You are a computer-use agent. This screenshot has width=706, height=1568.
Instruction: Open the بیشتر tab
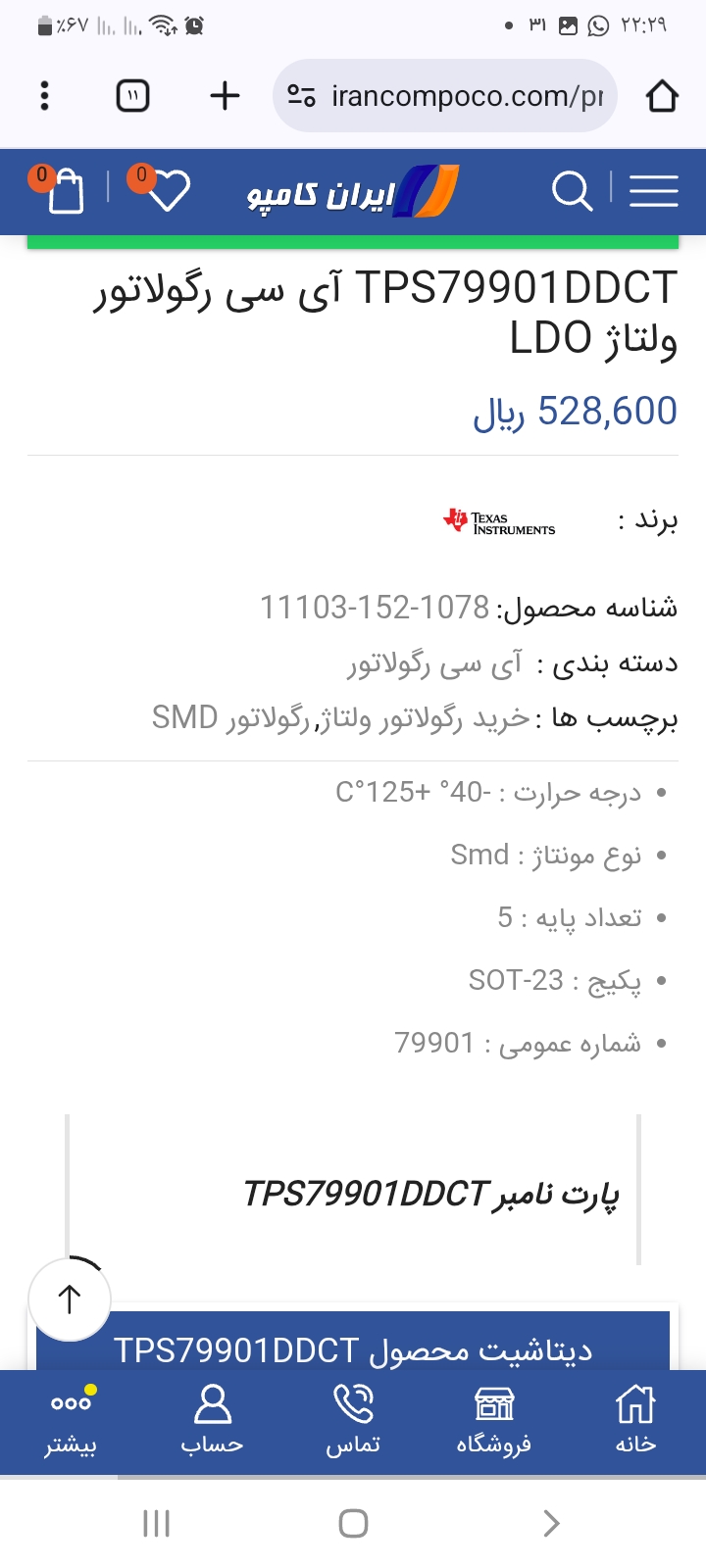coord(71,1420)
